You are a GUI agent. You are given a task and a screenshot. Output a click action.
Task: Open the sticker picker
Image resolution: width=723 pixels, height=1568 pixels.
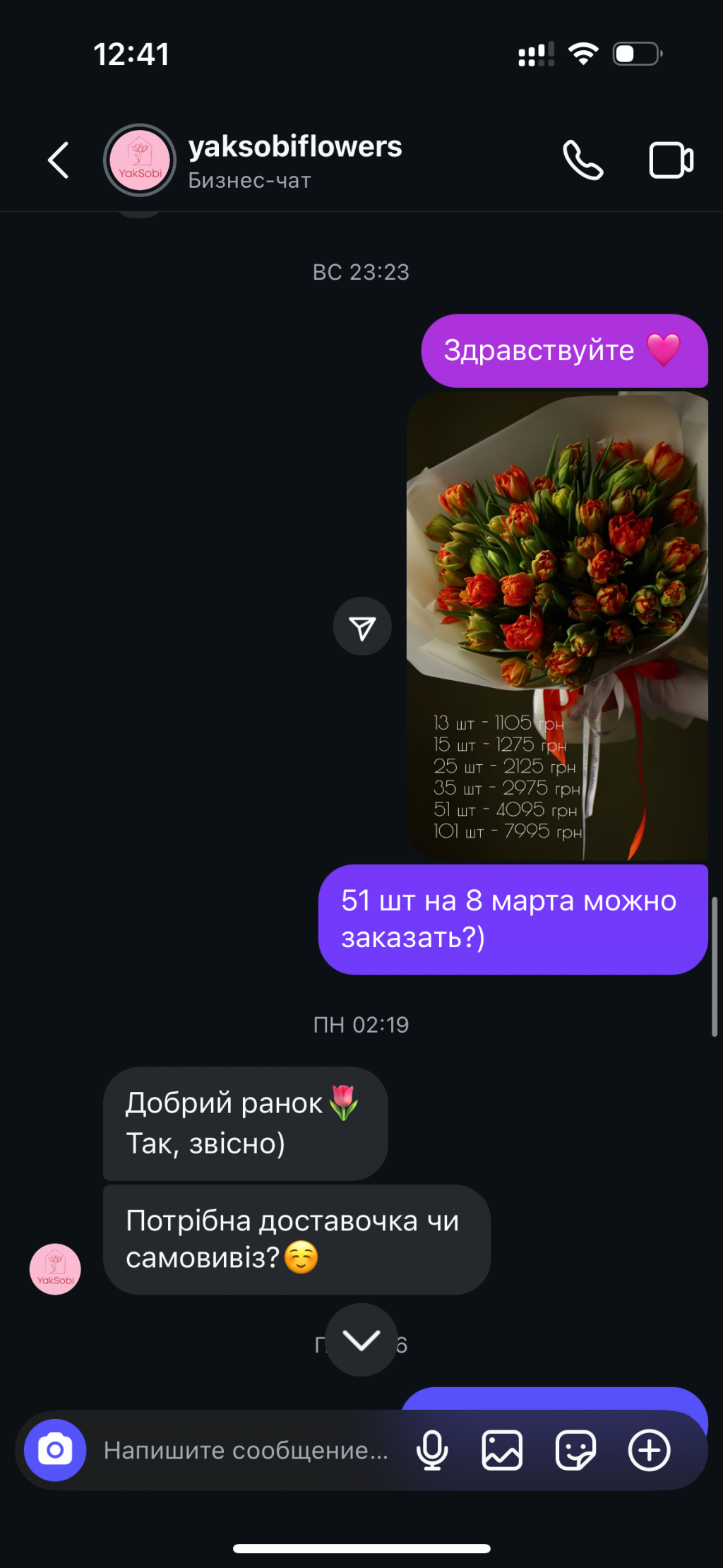point(575,1451)
